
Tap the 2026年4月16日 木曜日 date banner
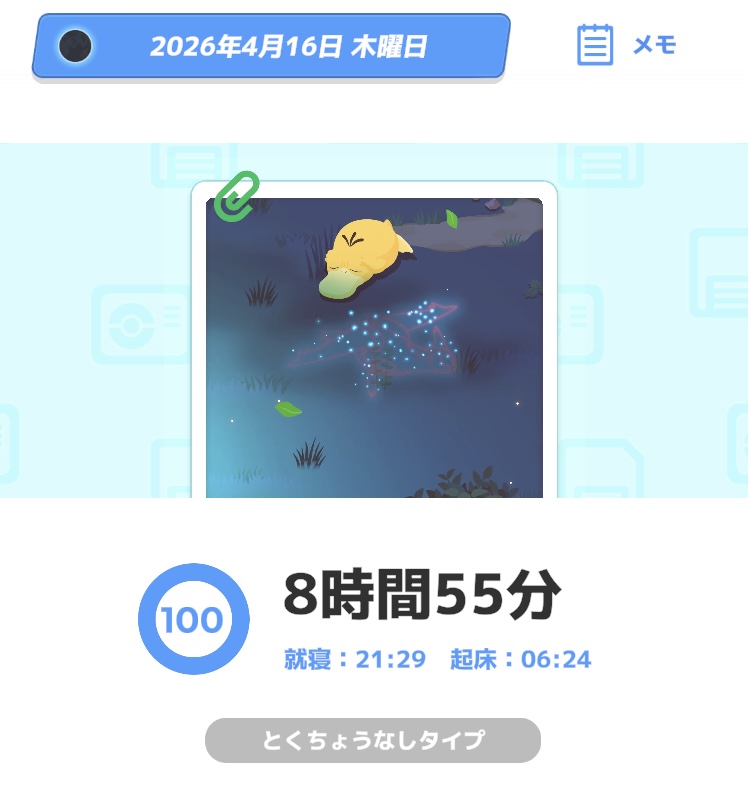point(272,46)
